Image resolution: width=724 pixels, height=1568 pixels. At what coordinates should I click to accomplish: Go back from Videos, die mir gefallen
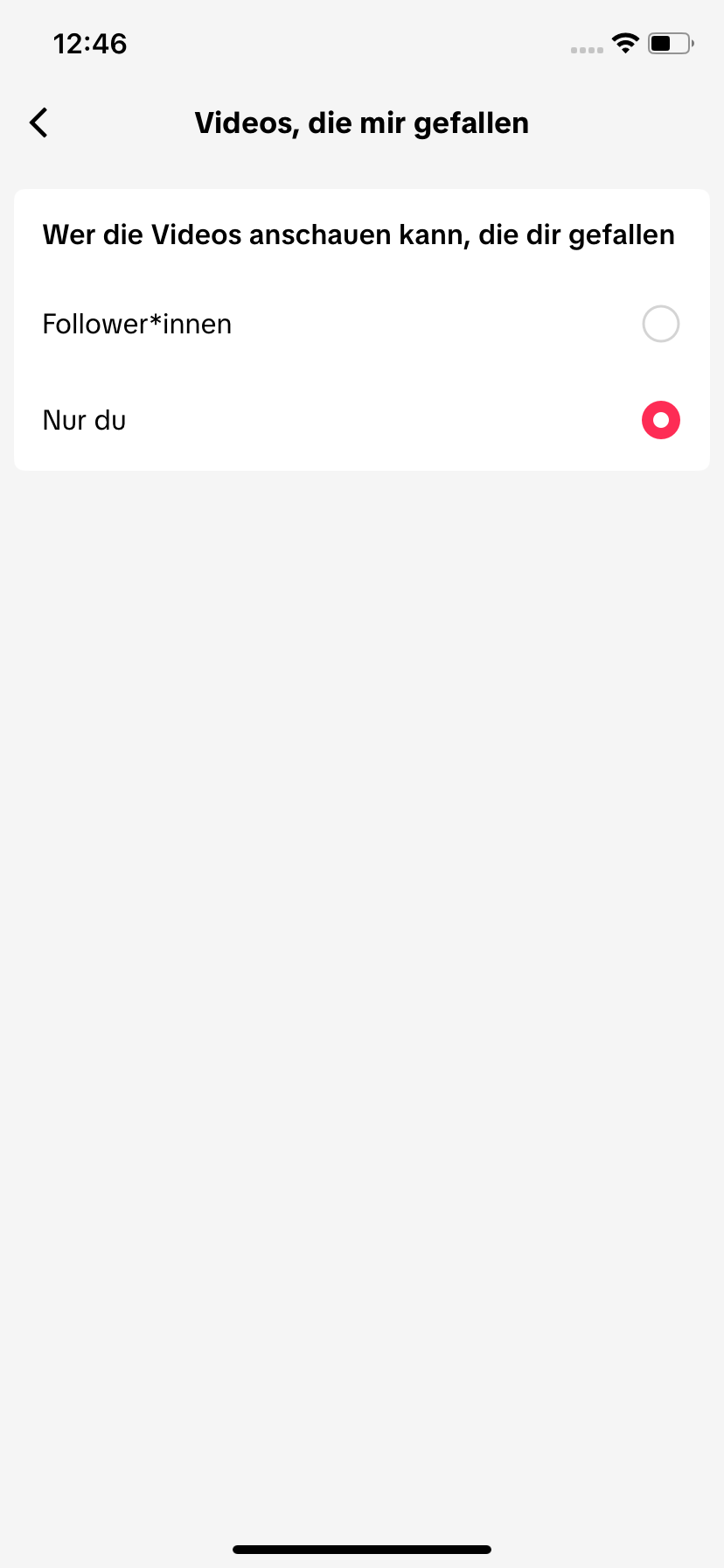(x=38, y=122)
